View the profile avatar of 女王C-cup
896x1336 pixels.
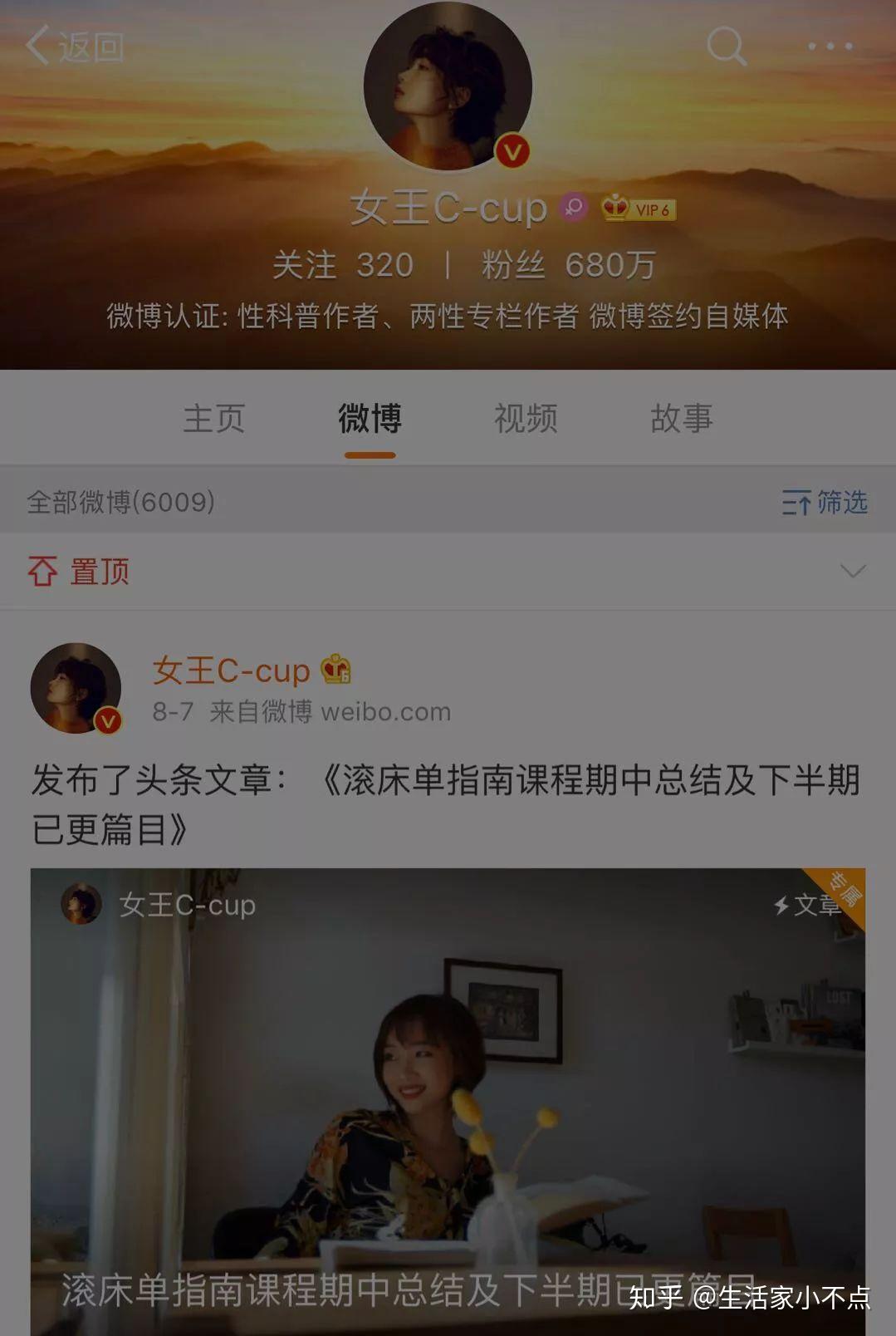(448, 87)
